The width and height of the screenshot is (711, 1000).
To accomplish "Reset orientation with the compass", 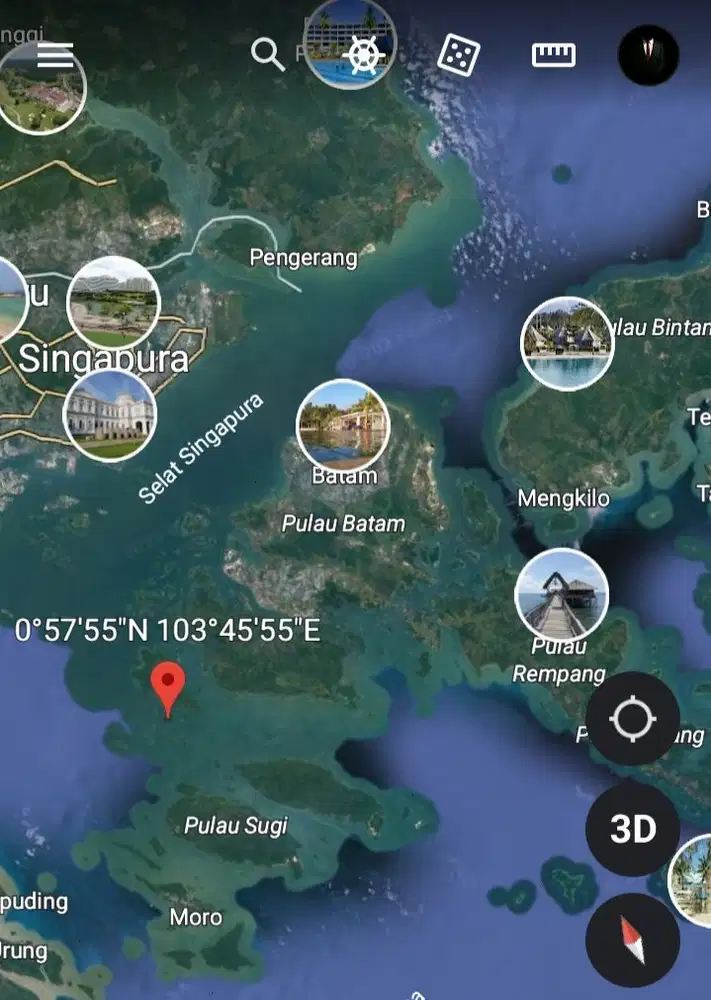I will (x=632, y=940).
